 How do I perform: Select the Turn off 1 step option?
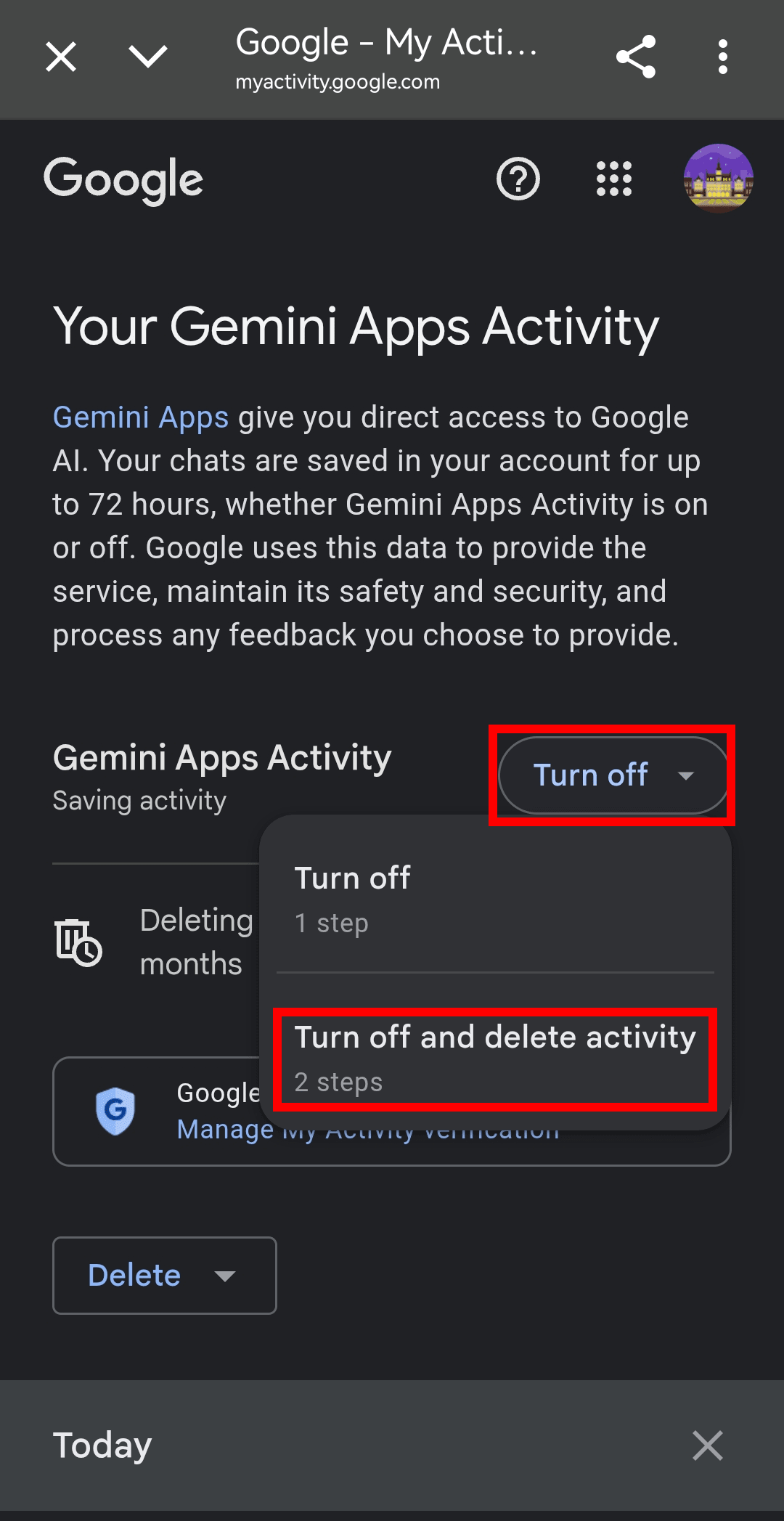click(353, 895)
